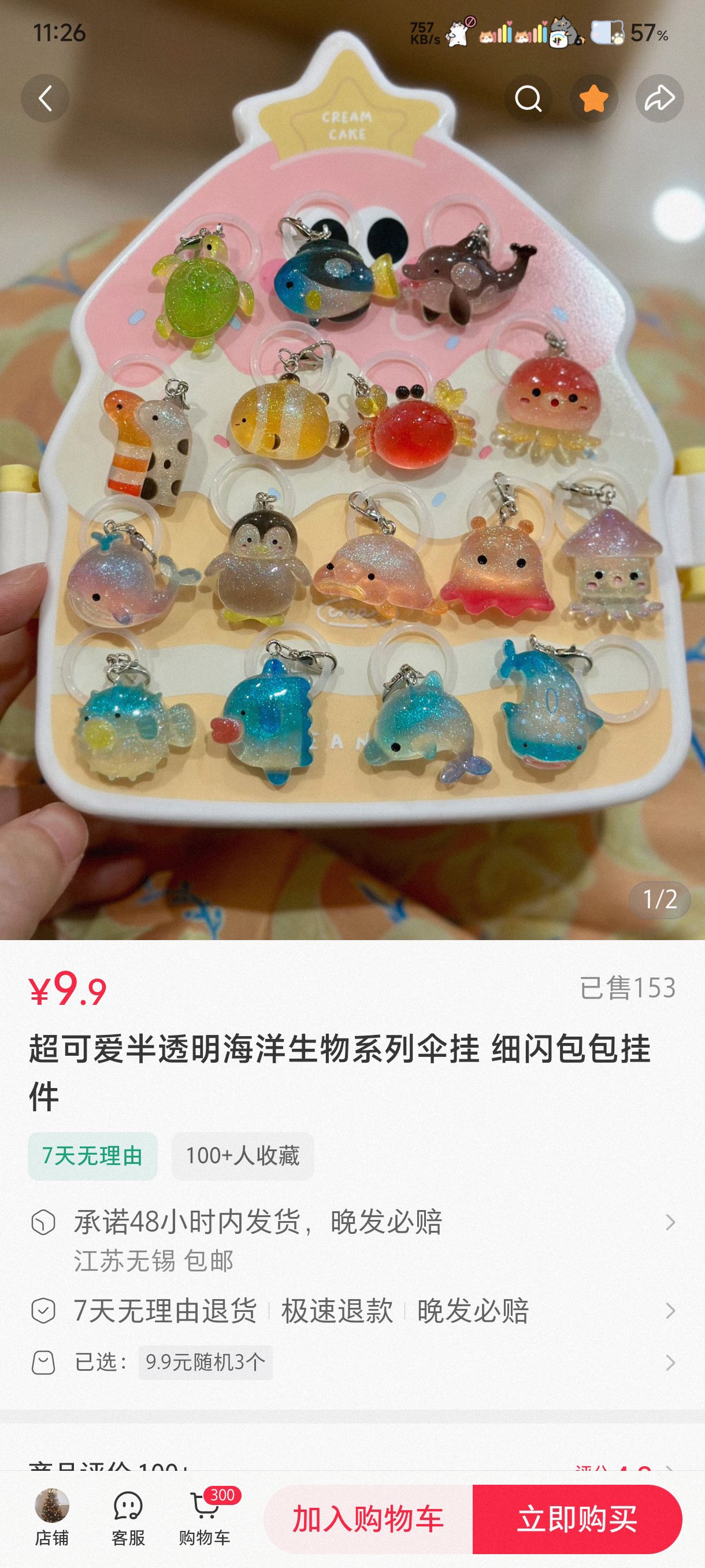Open search from the magnifier icon
The width and height of the screenshot is (705, 1568).
tap(528, 98)
